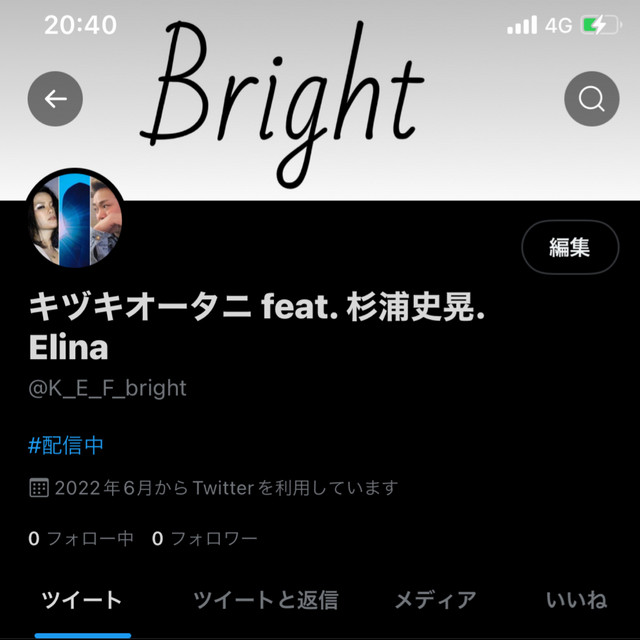
Task: View the フォロワー followers list
Action: coord(204,539)
